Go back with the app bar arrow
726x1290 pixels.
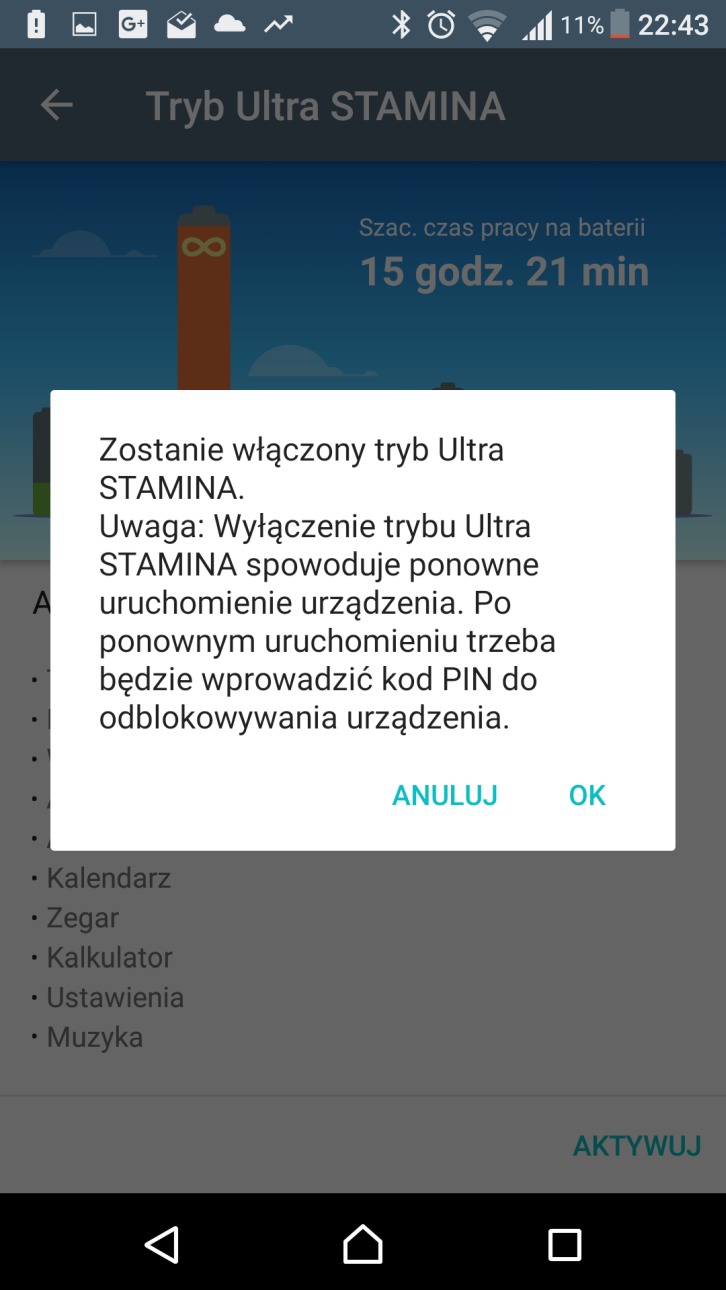coord(57,105)
